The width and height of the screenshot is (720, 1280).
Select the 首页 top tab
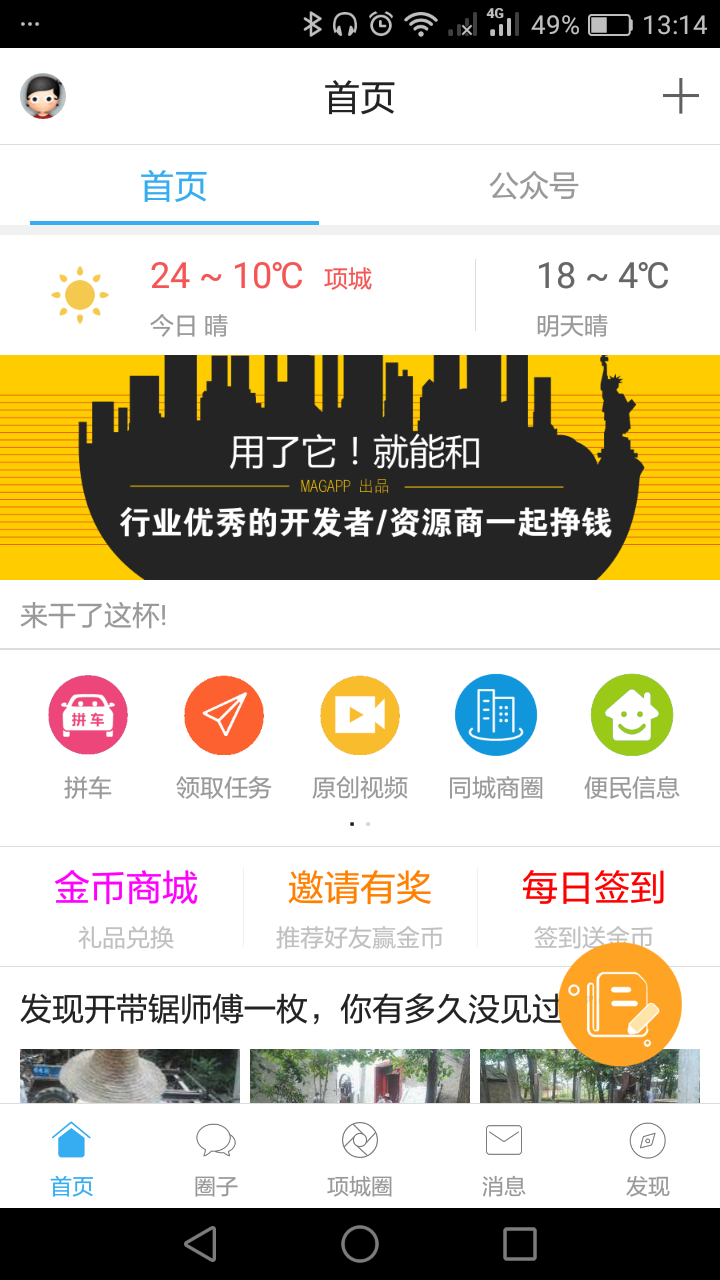click(174, 186)
